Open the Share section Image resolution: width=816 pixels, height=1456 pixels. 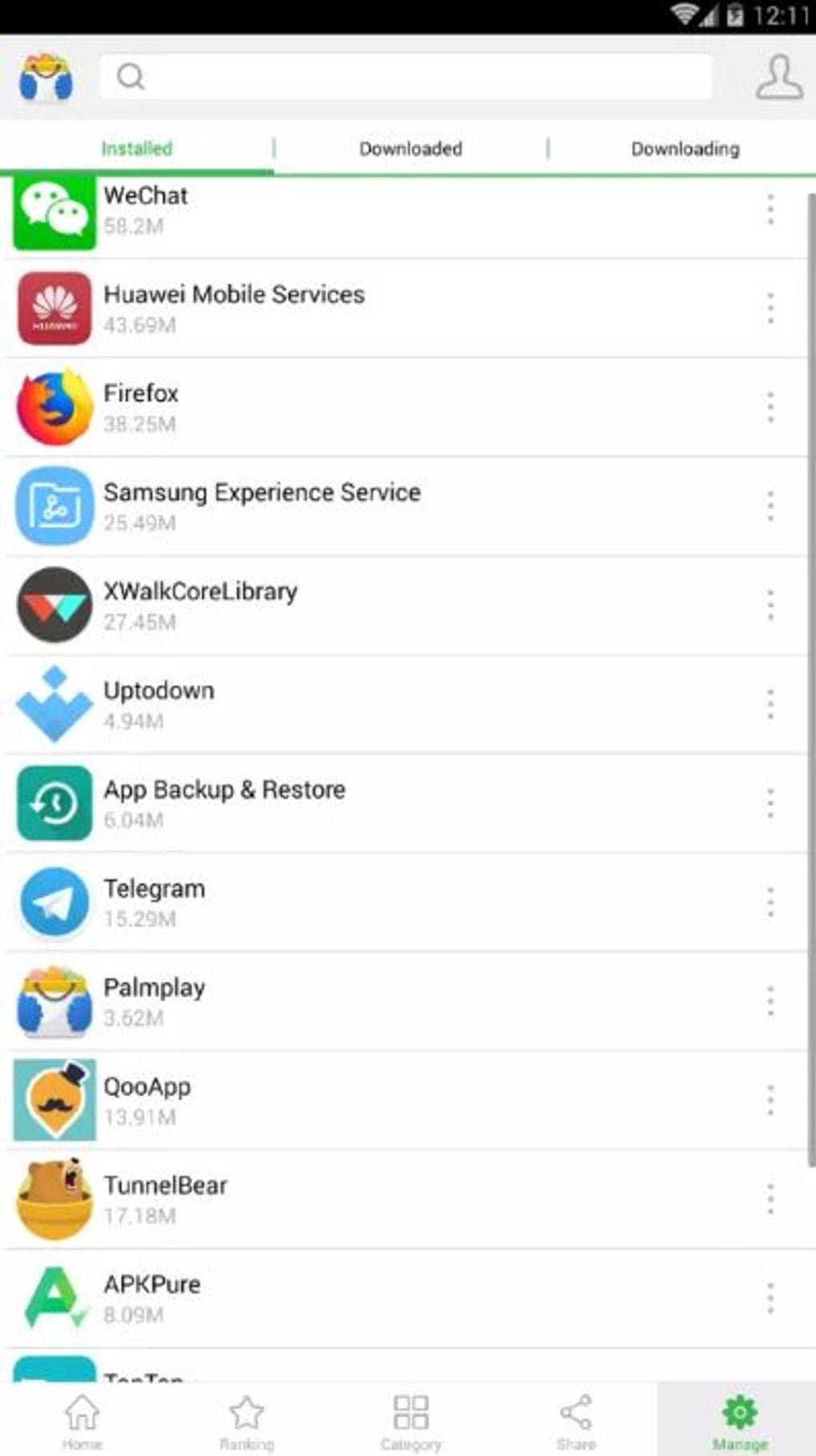coord(573,1419)
